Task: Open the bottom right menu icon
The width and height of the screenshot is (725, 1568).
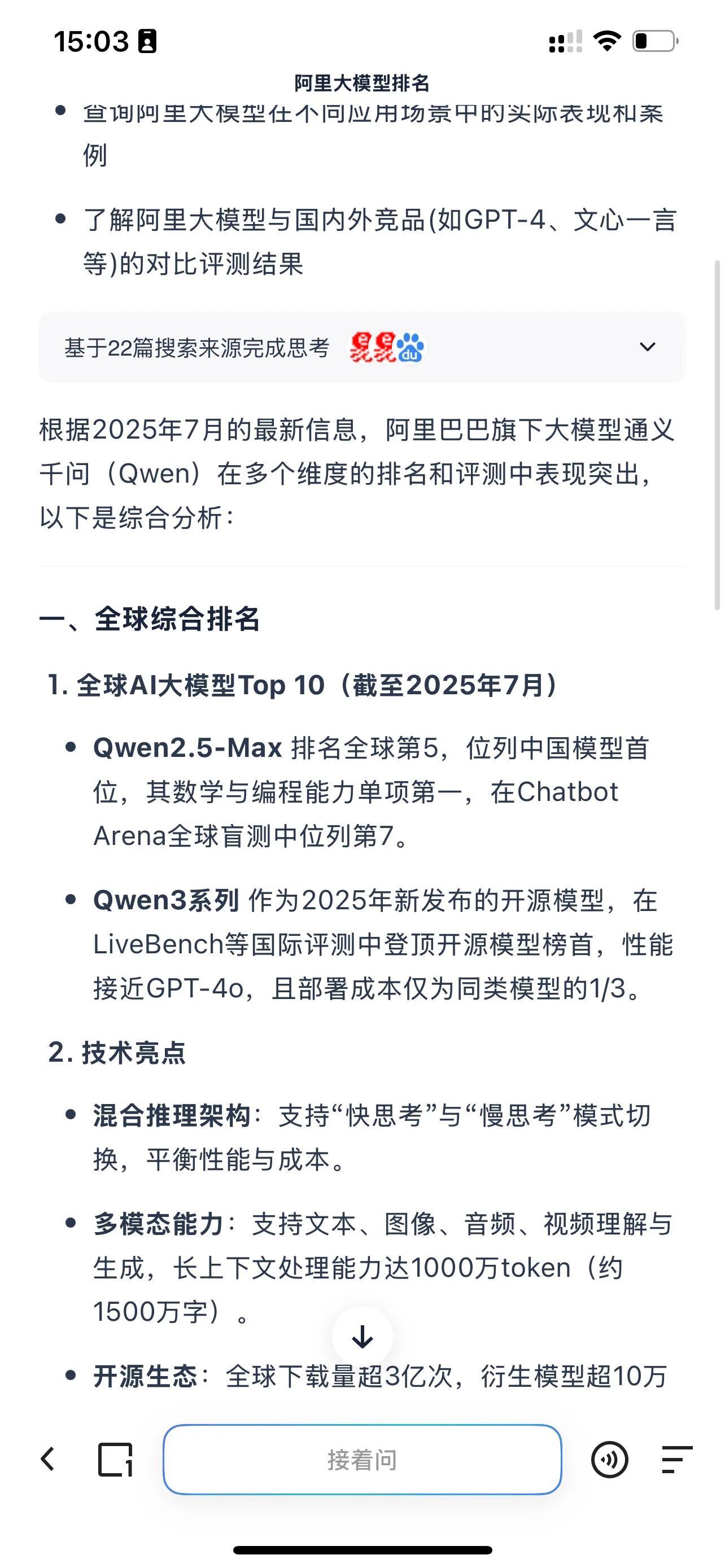Action: coord(676,1459)
